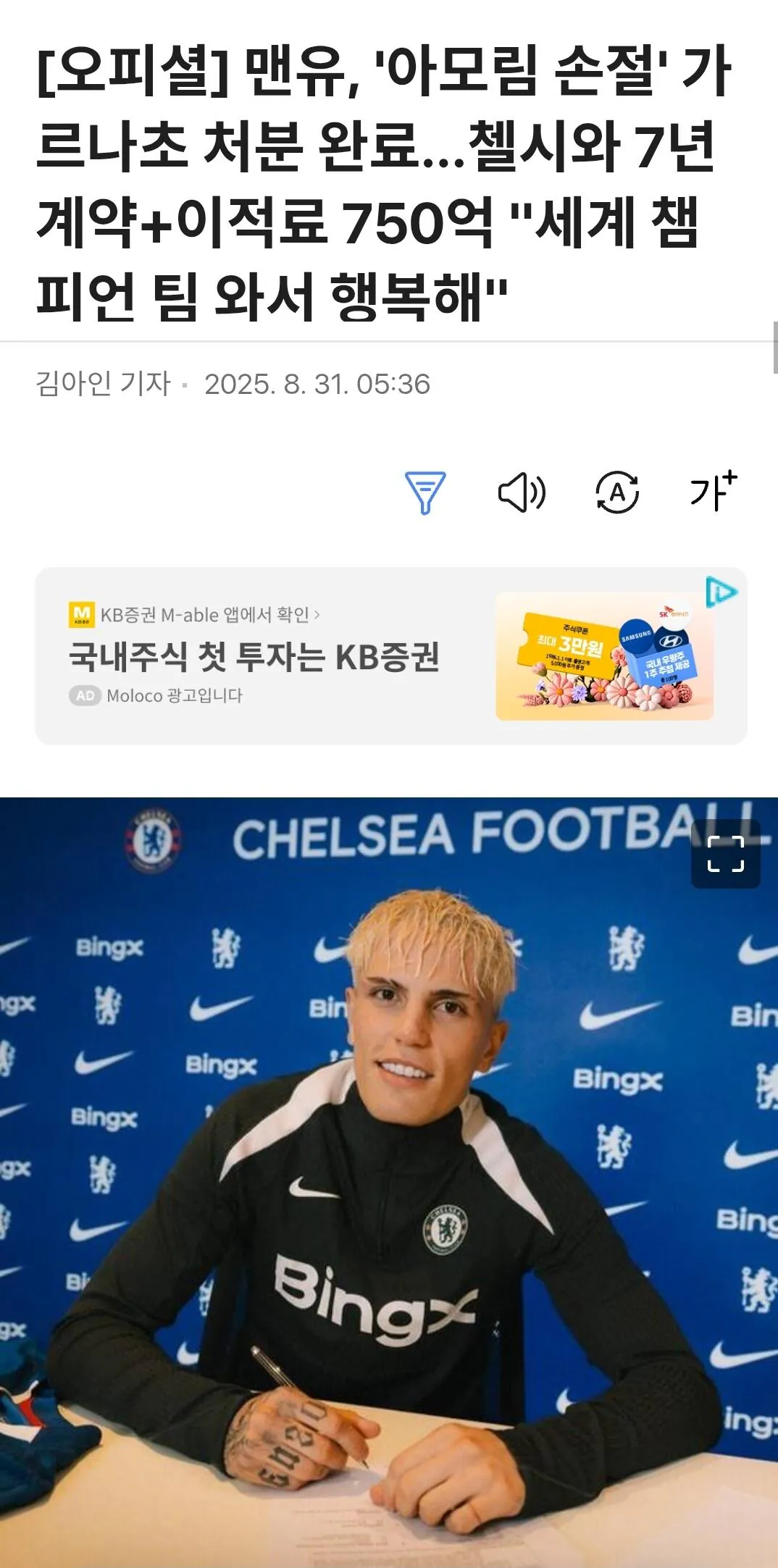Listen to the article with the speaker icon
The width and height of the screenshot is (778, 1568).
point(522,492)
